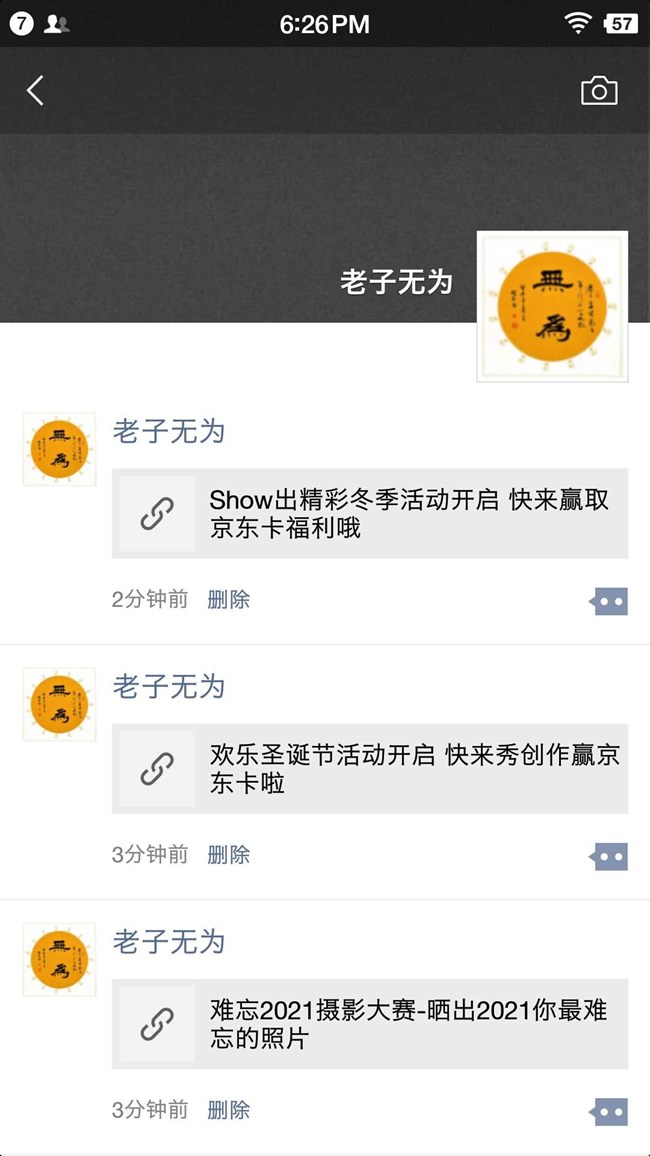Tap 老子无为 name above 难忘2021 post
This screenshot has width=650, height=1156.
click(169, 941)
